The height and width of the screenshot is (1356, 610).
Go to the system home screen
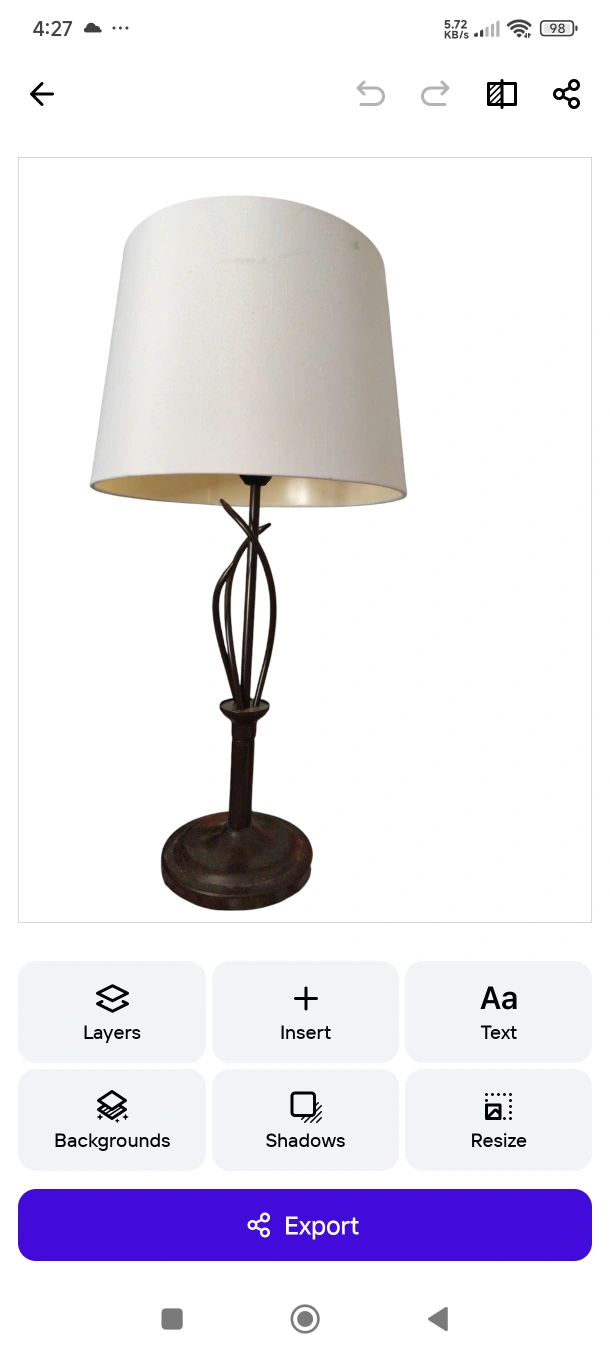[x=305, y=1319]
